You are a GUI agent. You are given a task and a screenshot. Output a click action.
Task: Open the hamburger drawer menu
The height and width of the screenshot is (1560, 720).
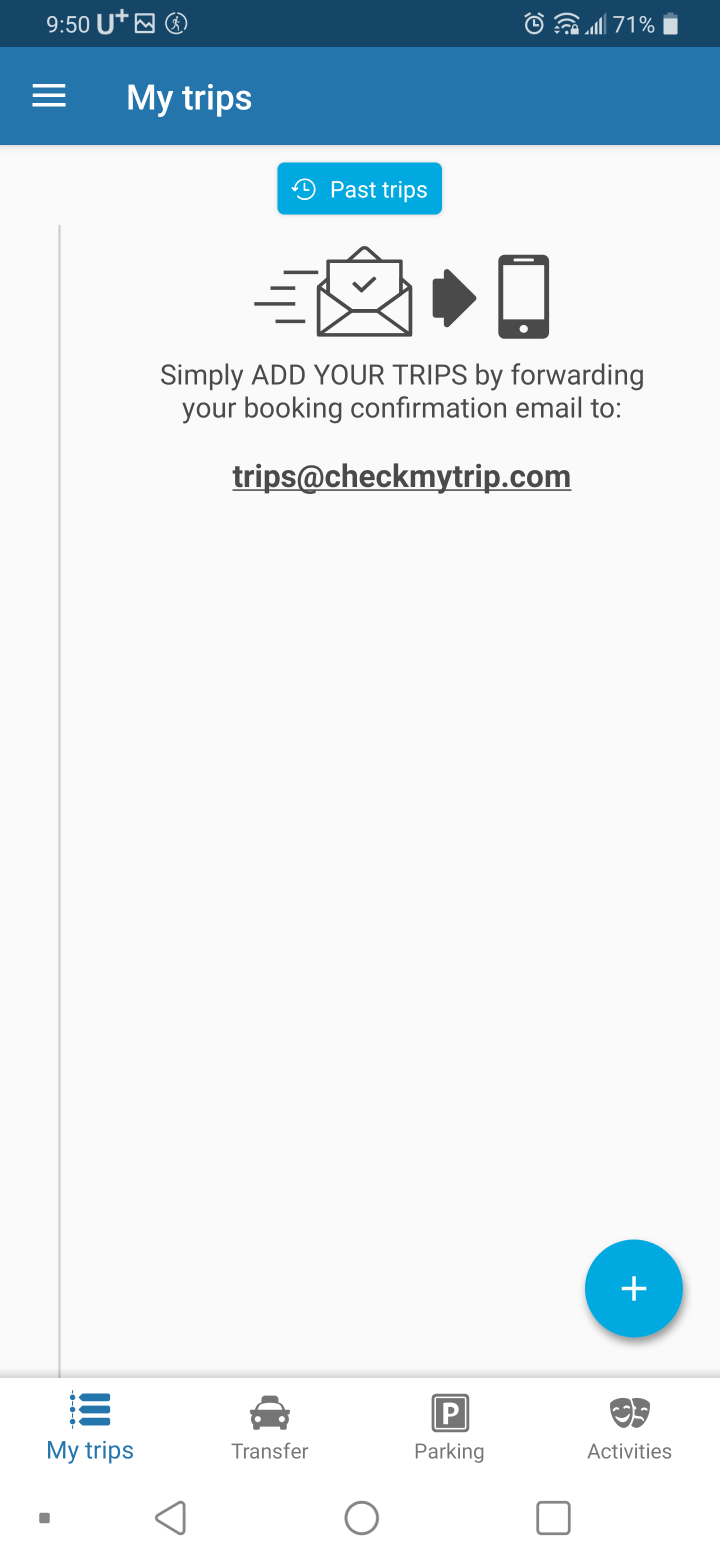pyautogui.click(x=49, y=97)
